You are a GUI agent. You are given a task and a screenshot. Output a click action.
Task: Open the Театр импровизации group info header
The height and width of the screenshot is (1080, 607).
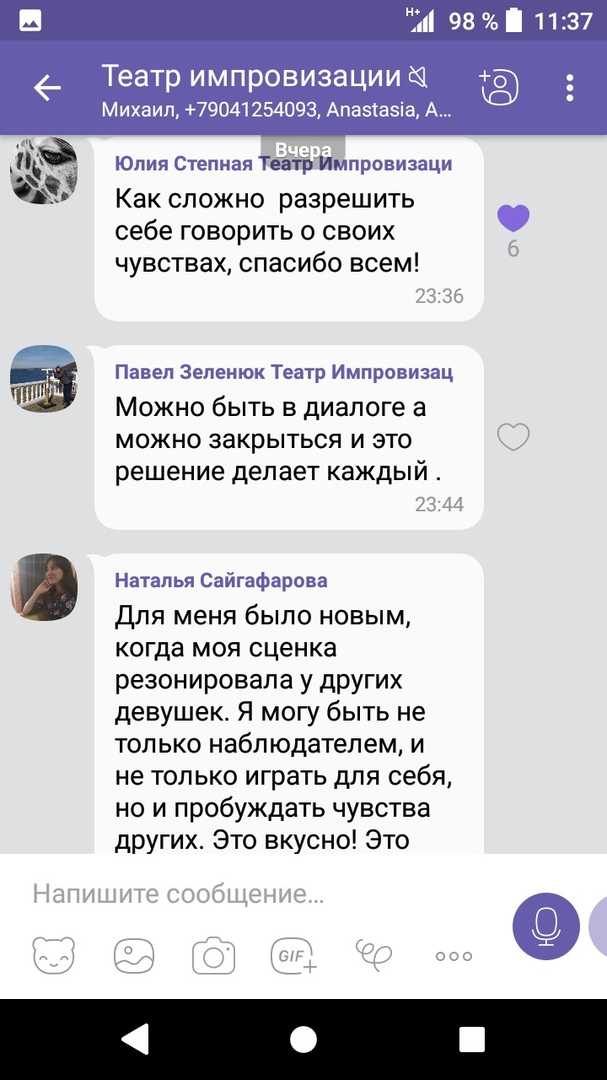click(276, 90)
